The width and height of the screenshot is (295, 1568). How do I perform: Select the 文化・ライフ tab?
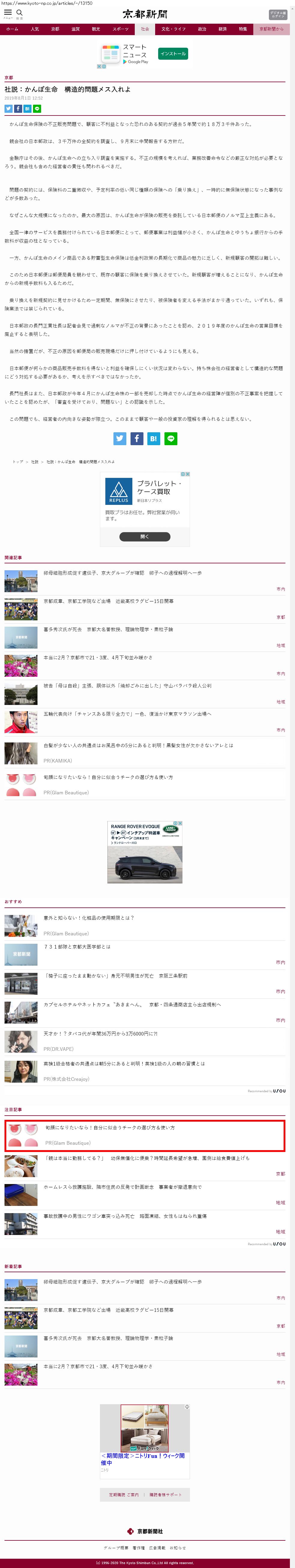[173, 29]
